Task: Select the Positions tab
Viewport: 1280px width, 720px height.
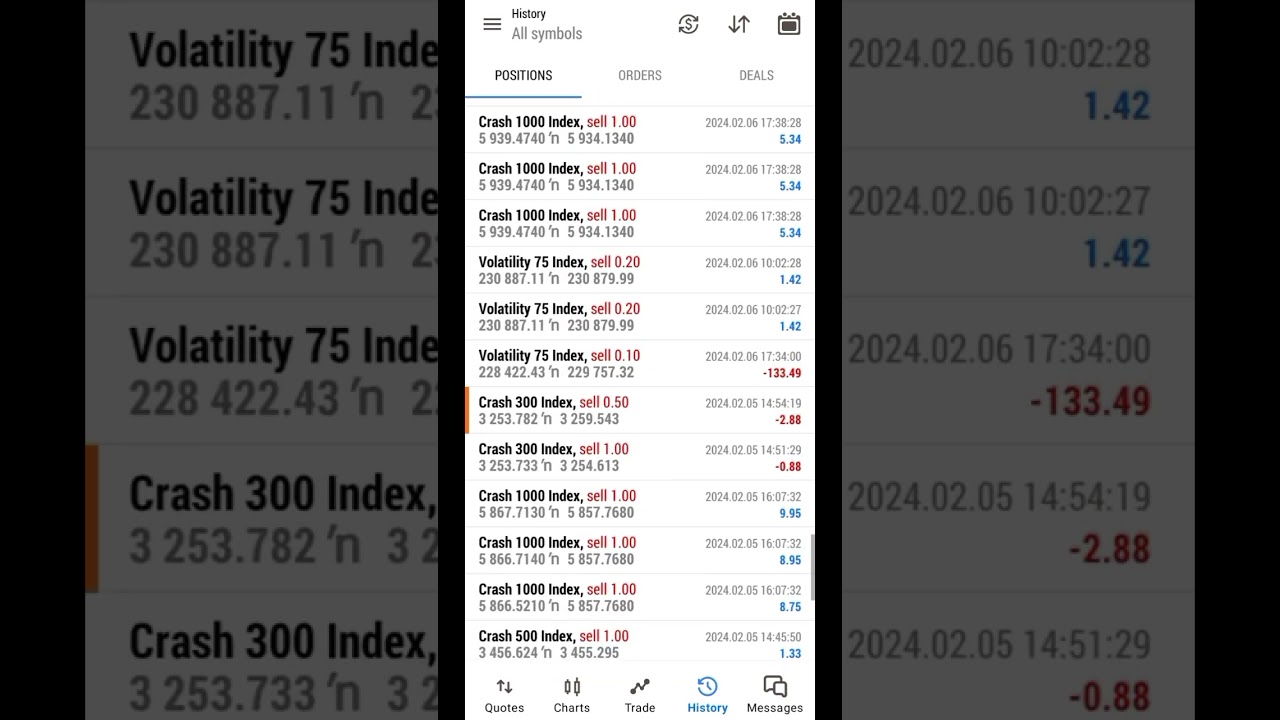Action: click(x=523, y=75)
